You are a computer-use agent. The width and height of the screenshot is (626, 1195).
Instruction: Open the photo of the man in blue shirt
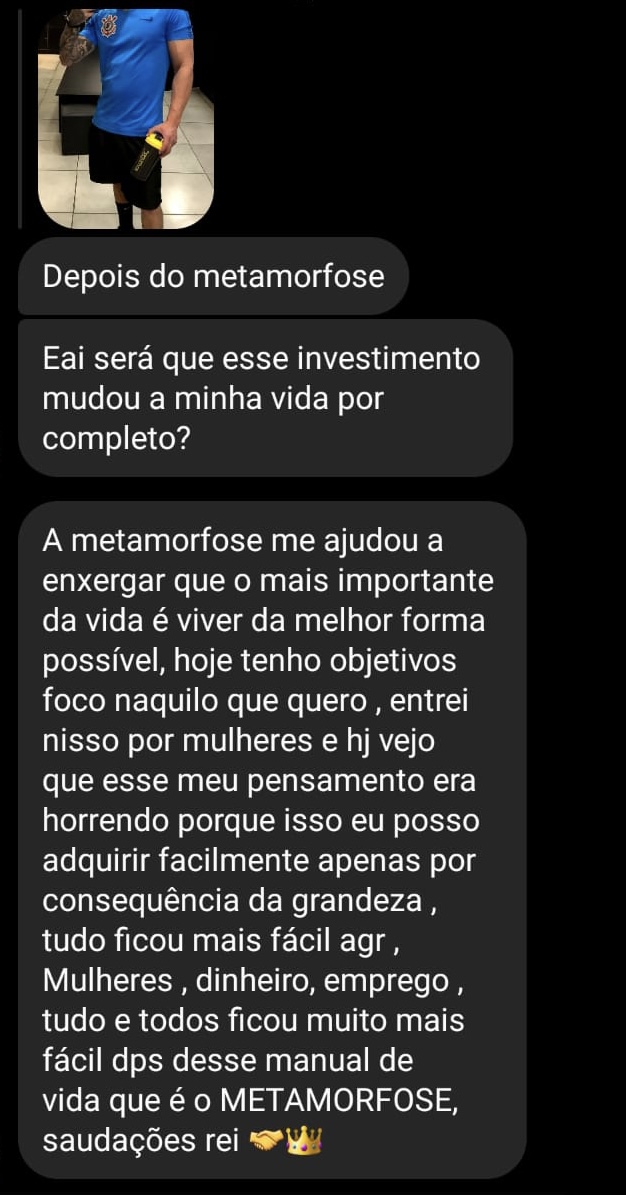pyautogui.click(x=126, y=115)
